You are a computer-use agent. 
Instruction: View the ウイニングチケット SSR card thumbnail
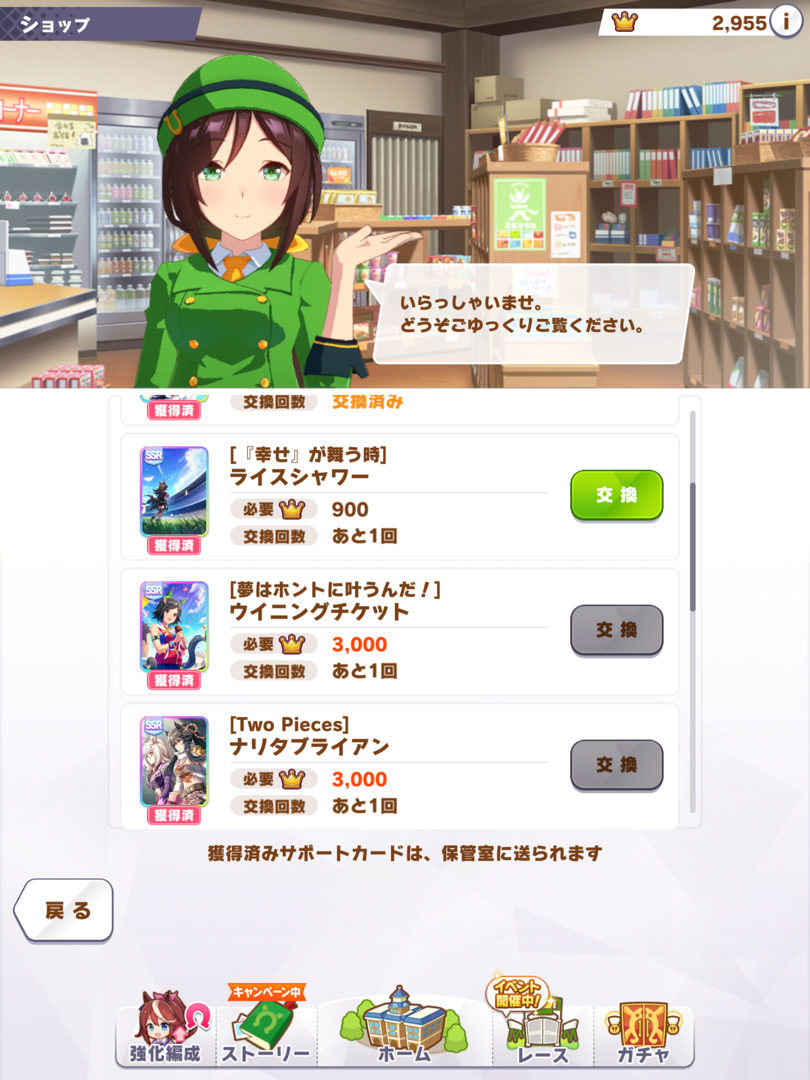click(x=174, y=627)
